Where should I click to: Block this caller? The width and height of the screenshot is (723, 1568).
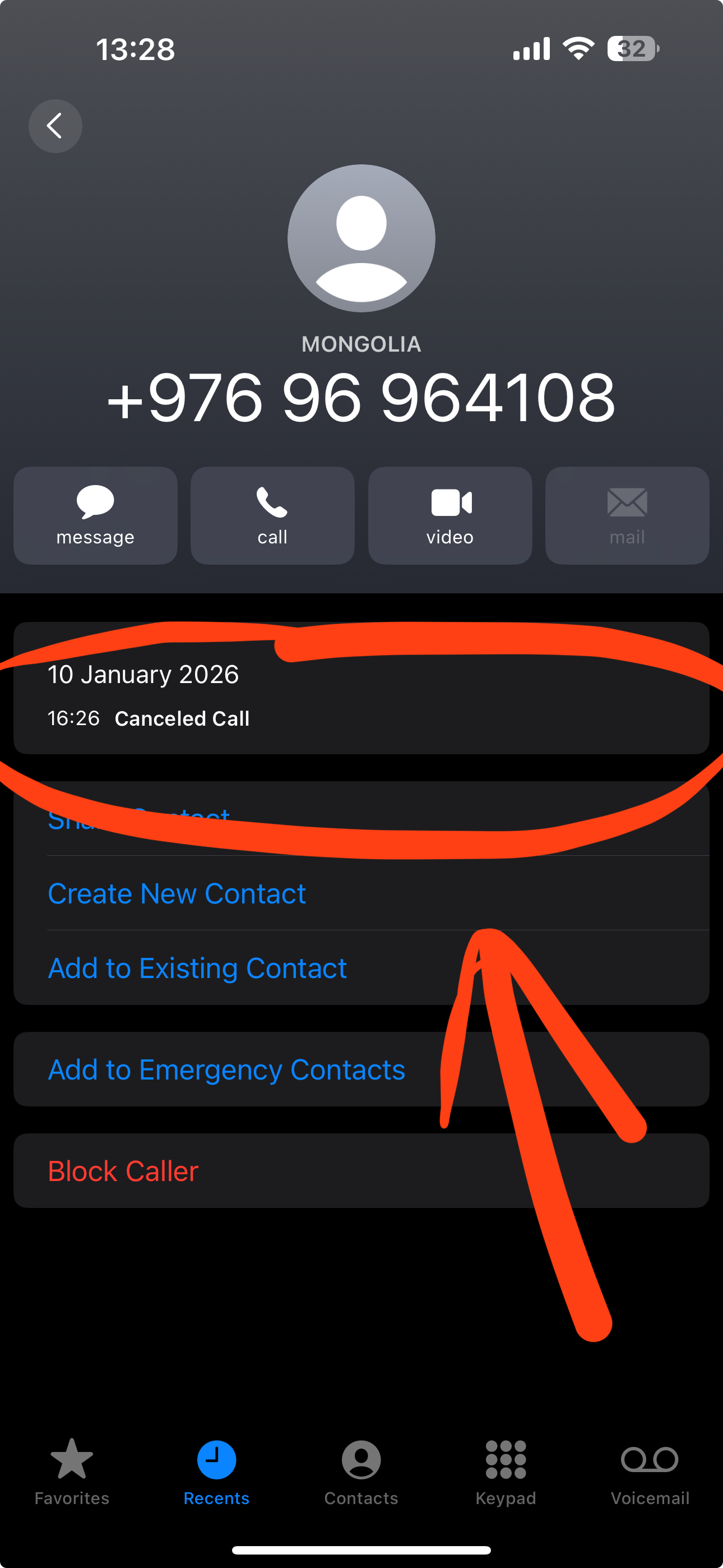point(123,1171)
